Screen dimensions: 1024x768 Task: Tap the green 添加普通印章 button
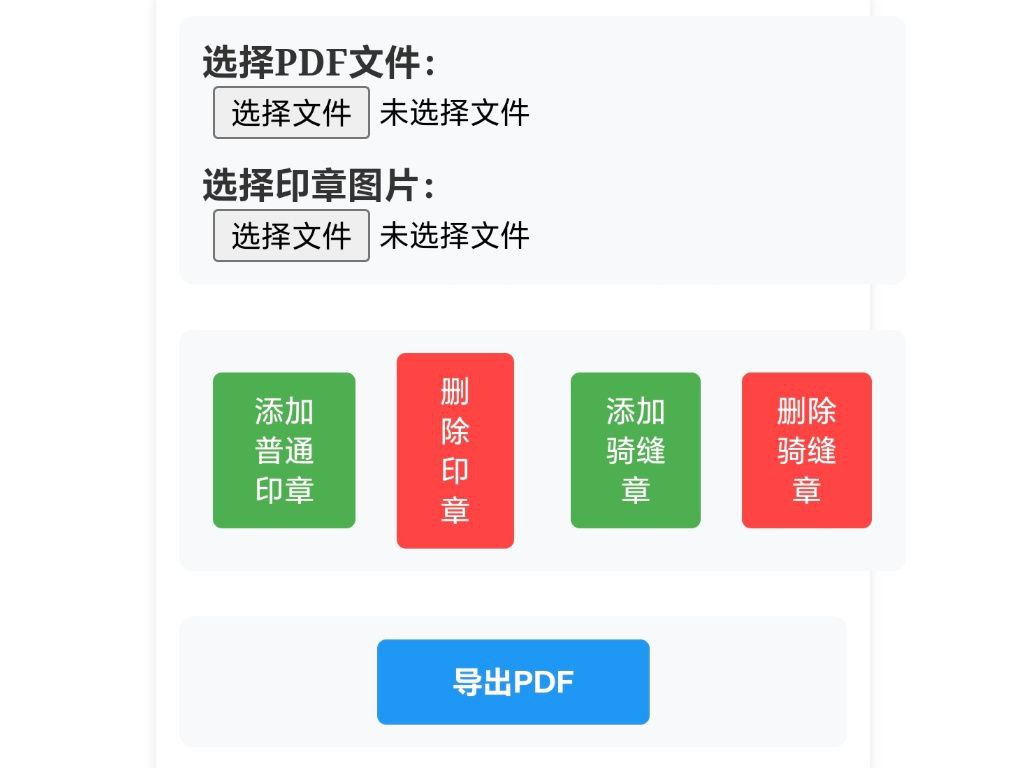coord(284,450)
